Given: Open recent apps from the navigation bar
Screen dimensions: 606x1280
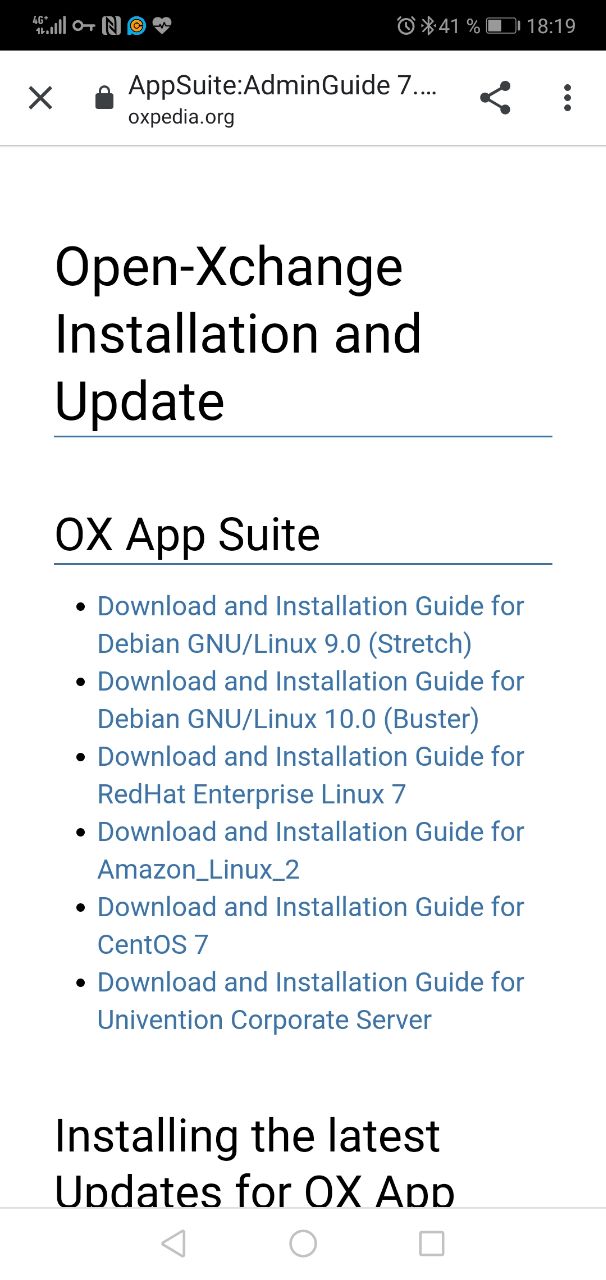Looking at the screenshot, I should (431, 1243).
